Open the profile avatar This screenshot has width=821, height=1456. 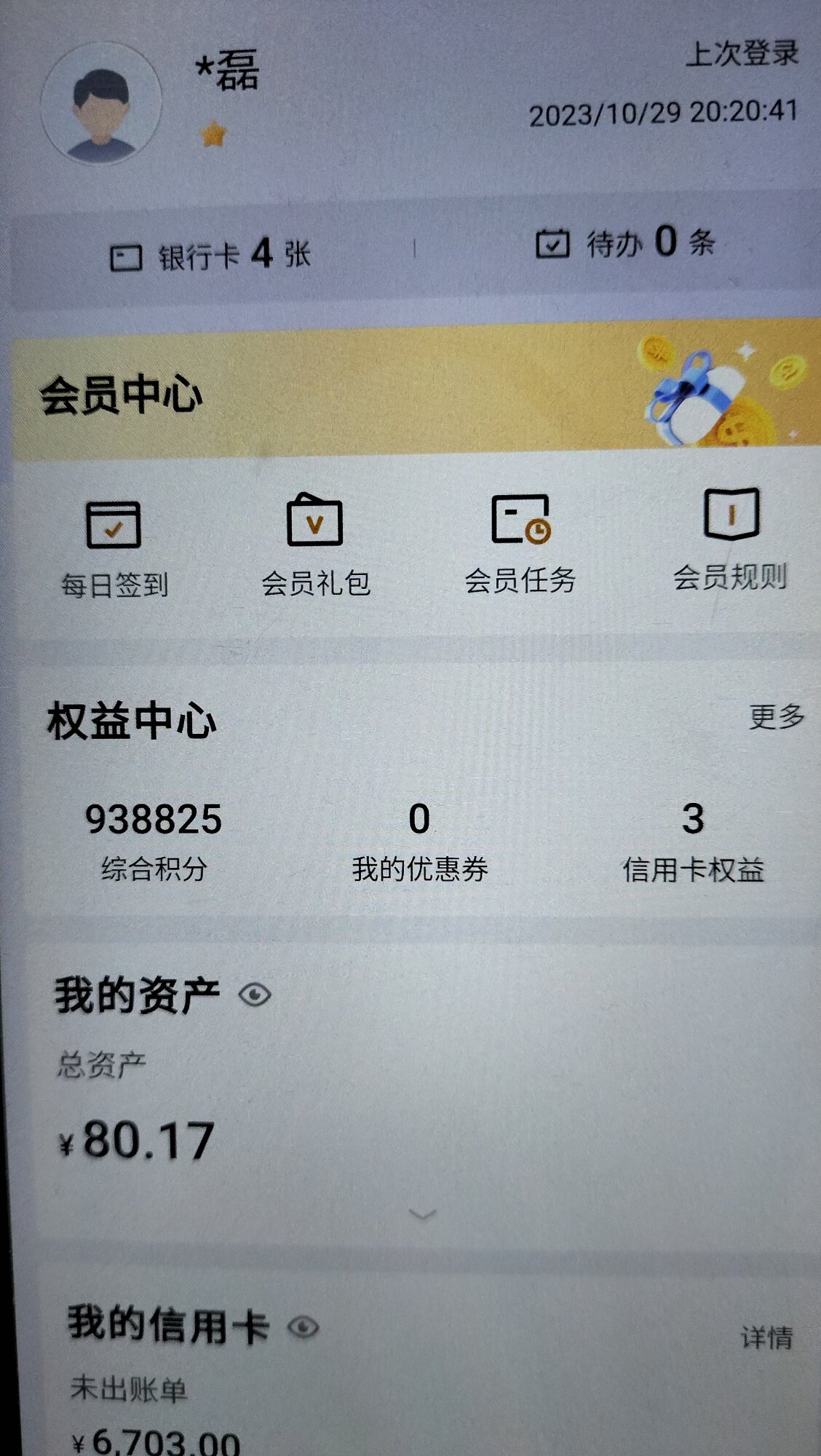pos(101,104)
